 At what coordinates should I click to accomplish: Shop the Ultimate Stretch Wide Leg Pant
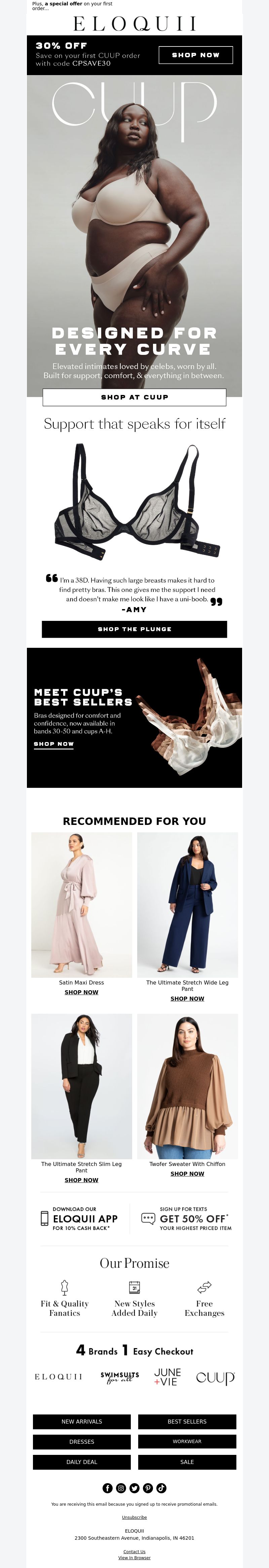pyautogui.click(x=187, y=998)
